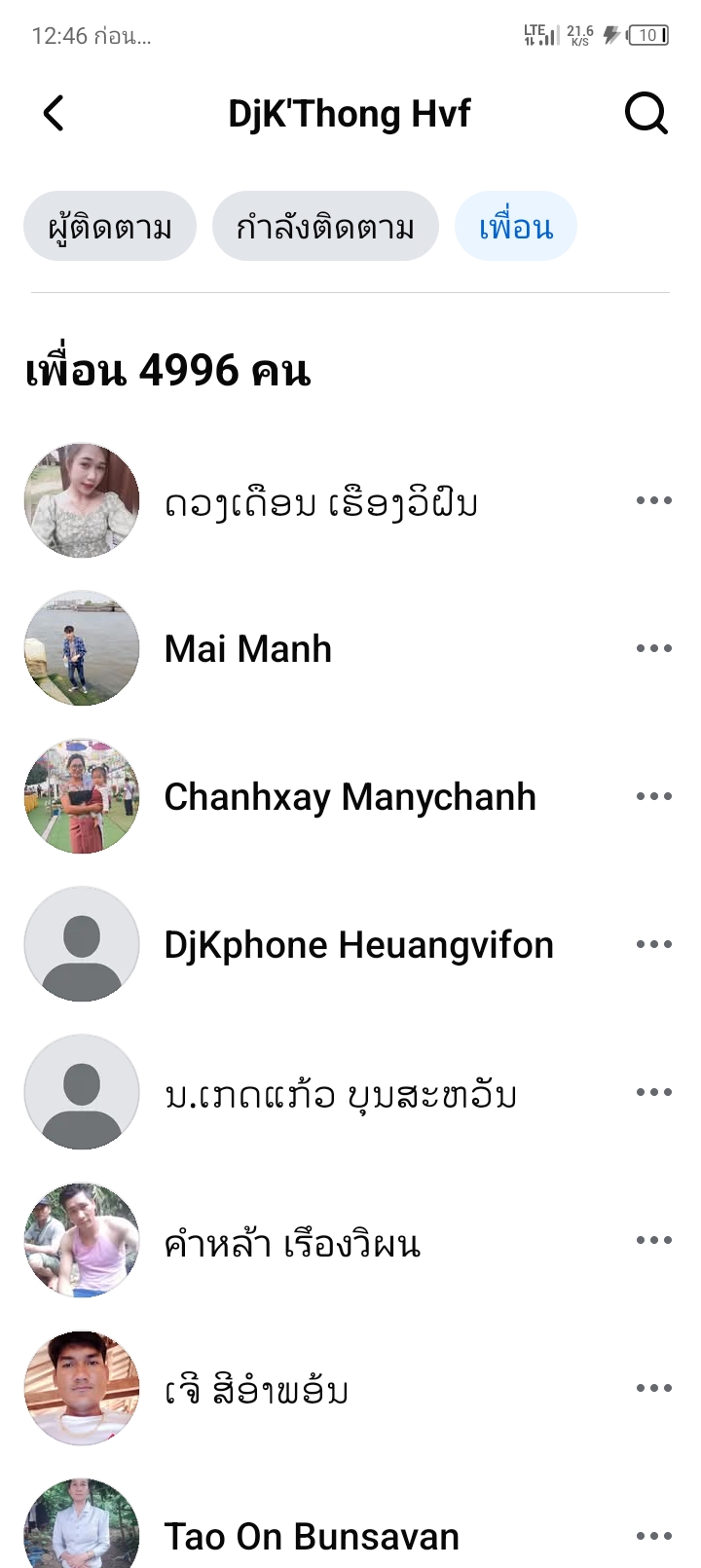Go back using the top arrow

(54, 114)
